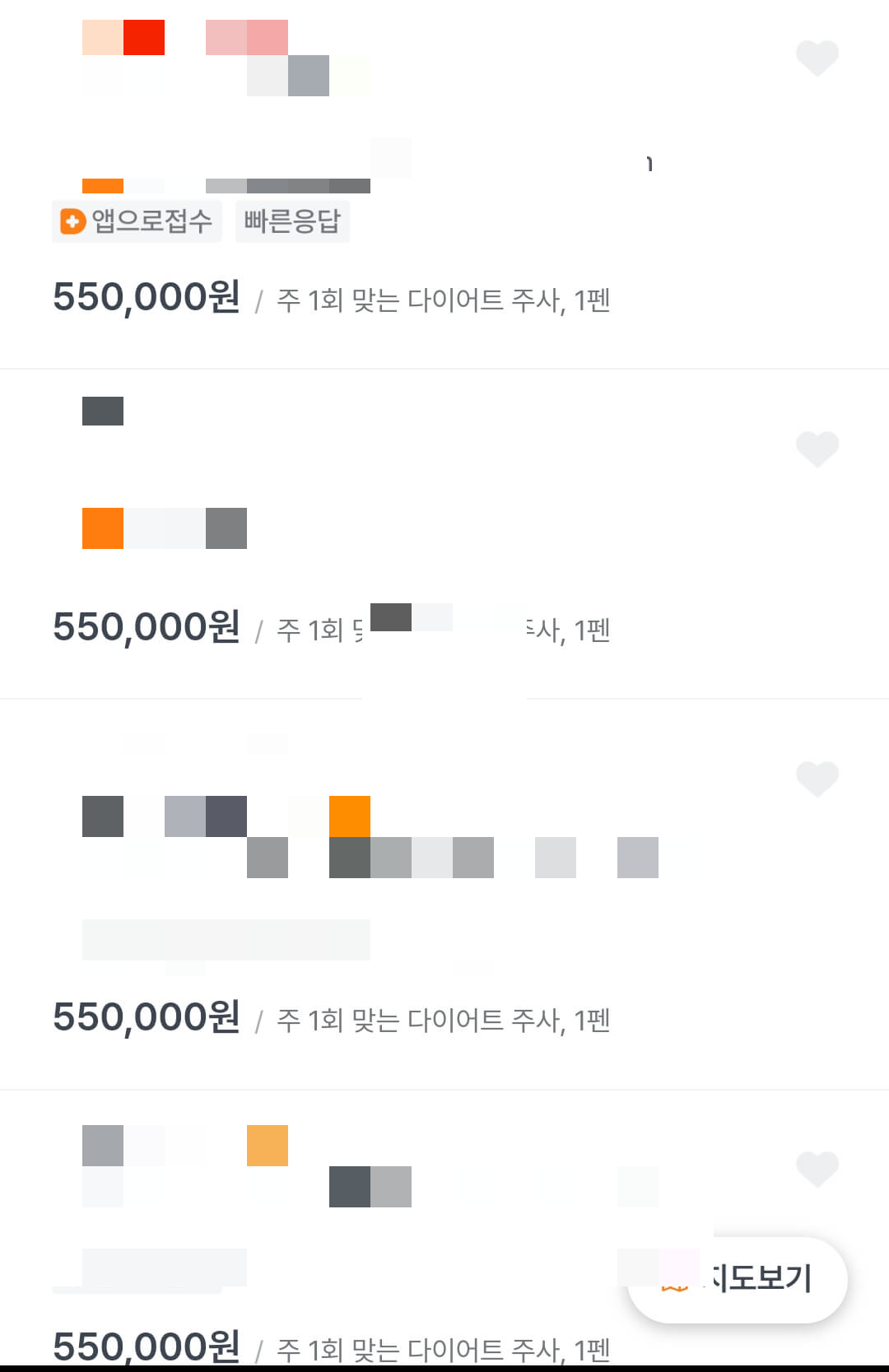Select the second 550,000원 listing card

pyautogui.click(x=147, y=626)
